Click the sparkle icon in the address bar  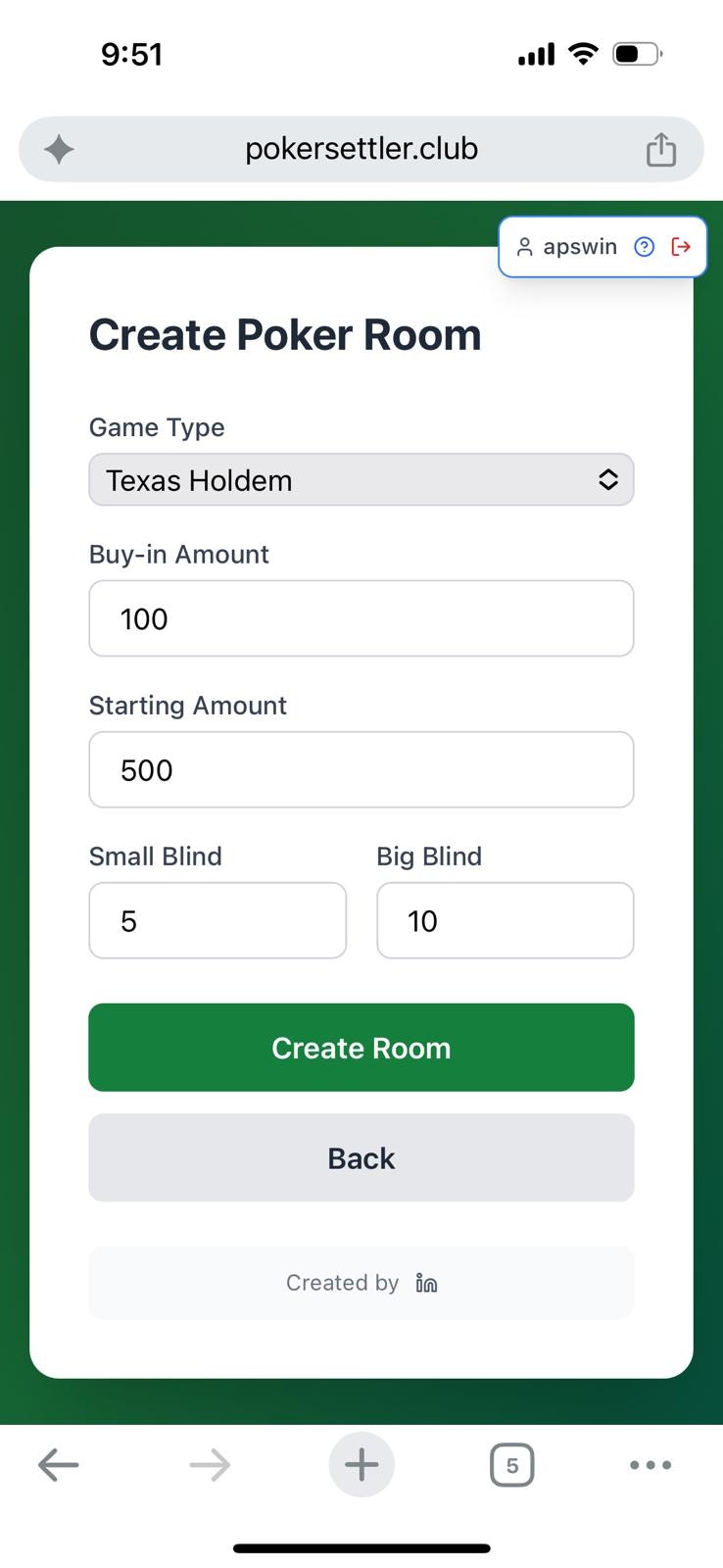coord(59,149)
